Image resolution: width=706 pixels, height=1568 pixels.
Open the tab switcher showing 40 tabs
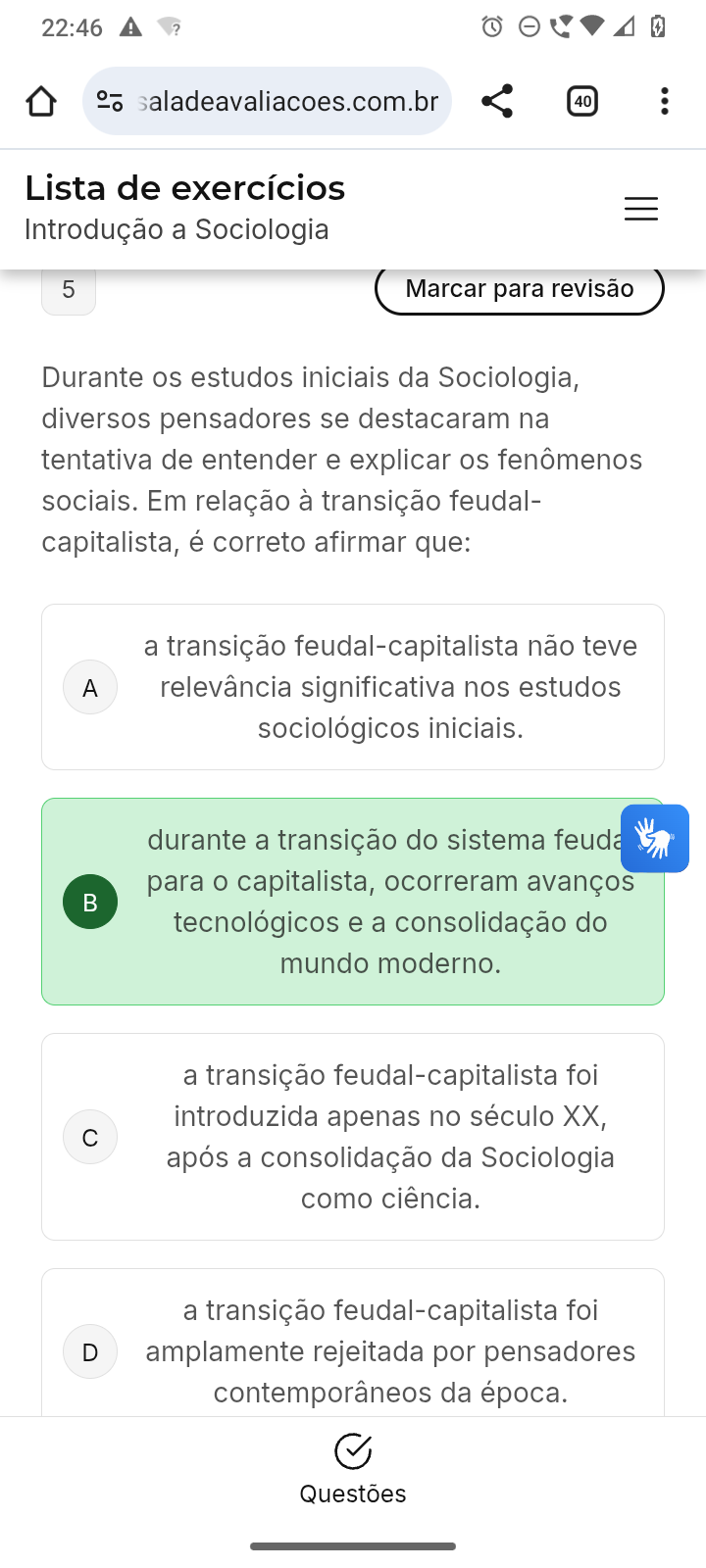[582, 101]
